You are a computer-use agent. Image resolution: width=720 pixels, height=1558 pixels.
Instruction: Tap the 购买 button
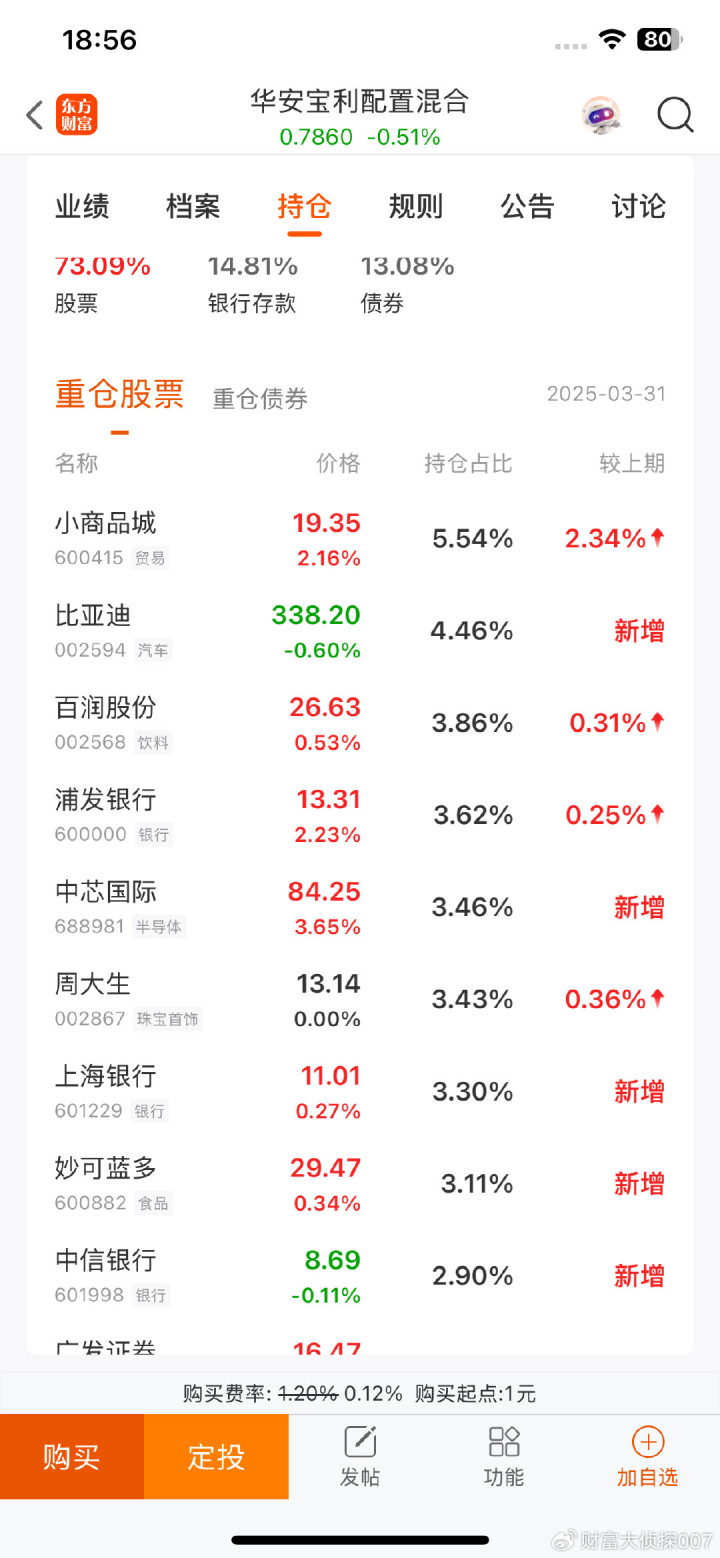click(x=72, y=1456)
